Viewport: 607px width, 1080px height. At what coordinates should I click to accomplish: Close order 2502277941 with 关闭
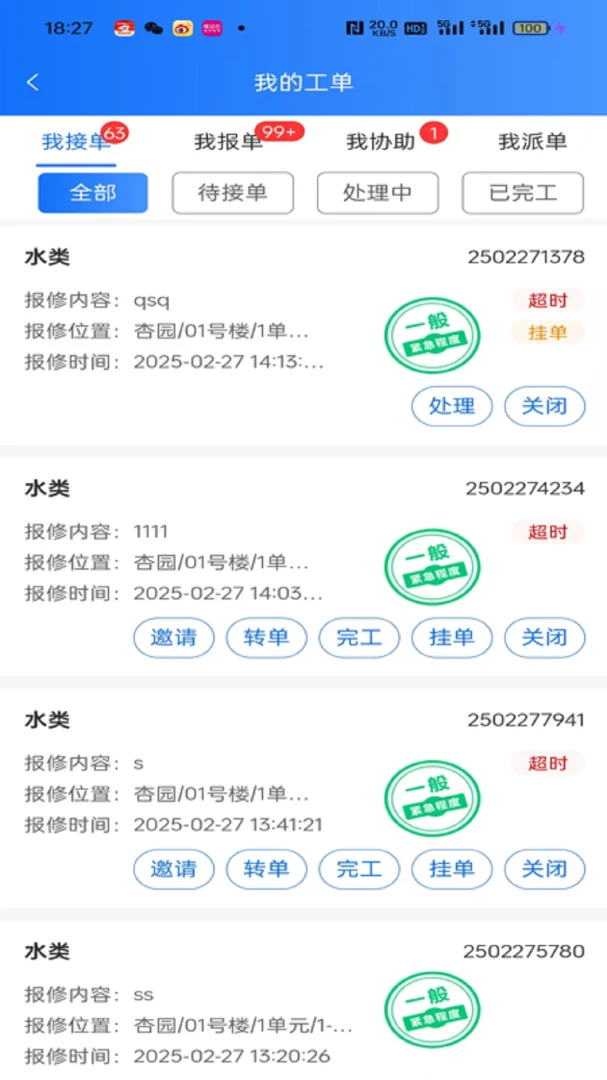pos(545,869)
